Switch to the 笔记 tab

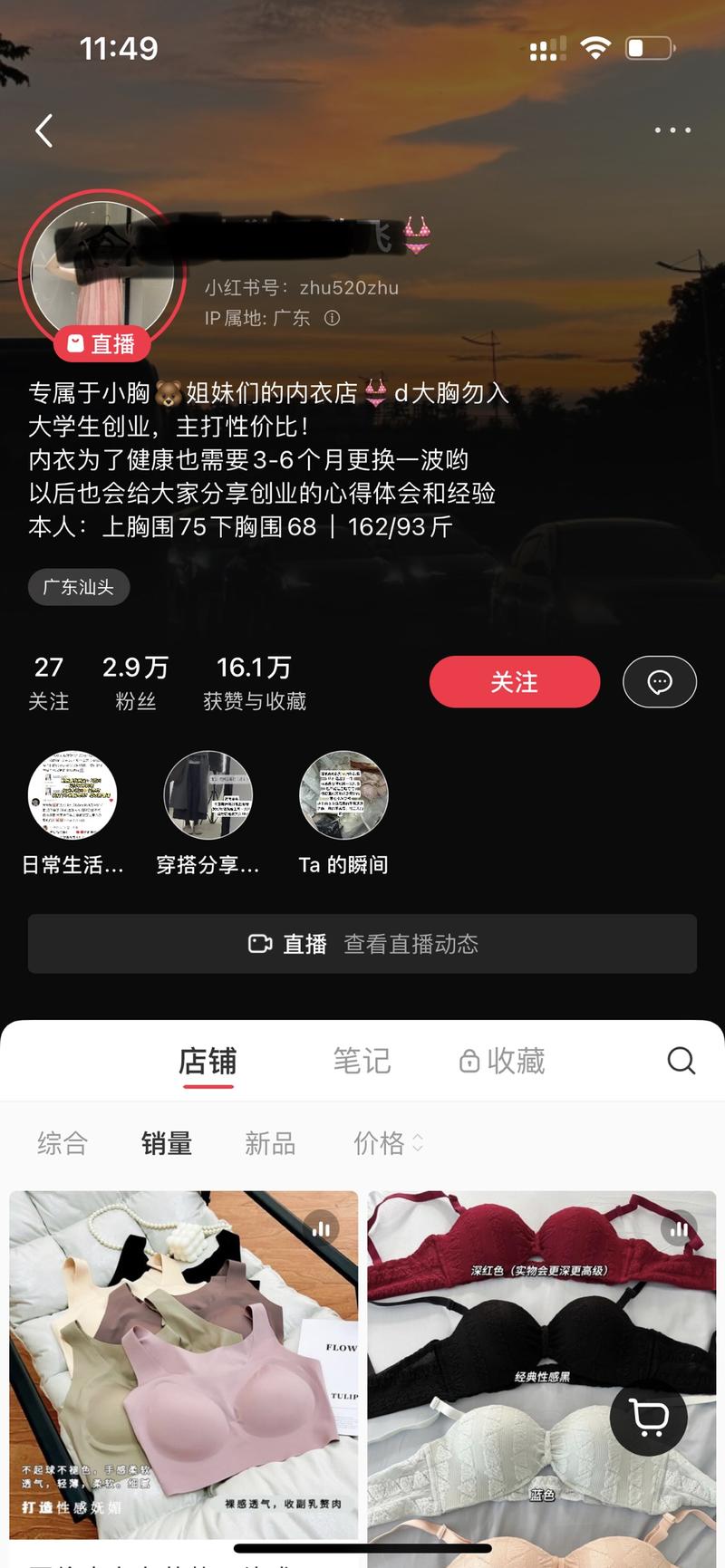tap(363, 1060)
